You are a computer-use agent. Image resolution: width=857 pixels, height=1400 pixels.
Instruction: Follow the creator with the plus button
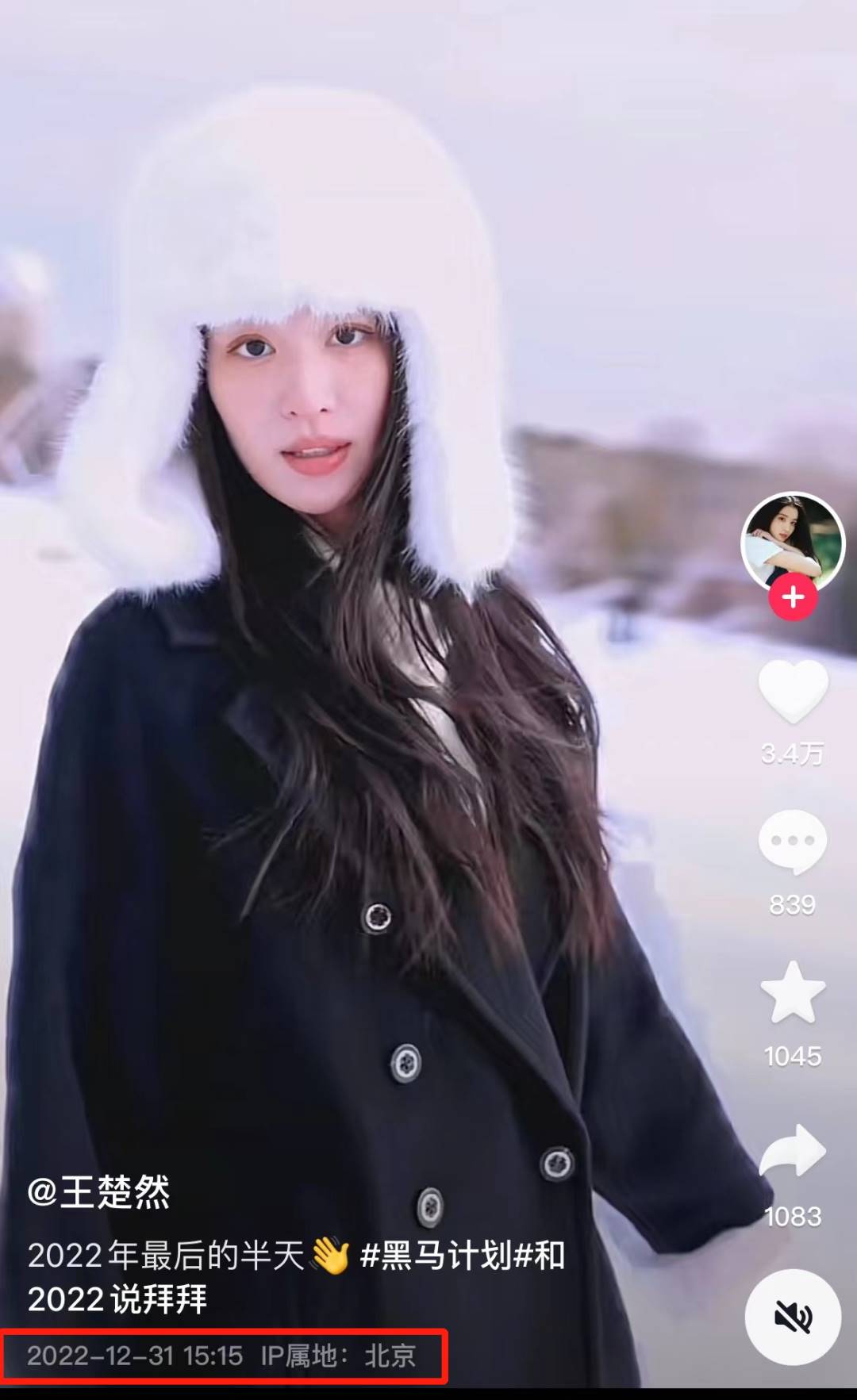coord(793,597)
